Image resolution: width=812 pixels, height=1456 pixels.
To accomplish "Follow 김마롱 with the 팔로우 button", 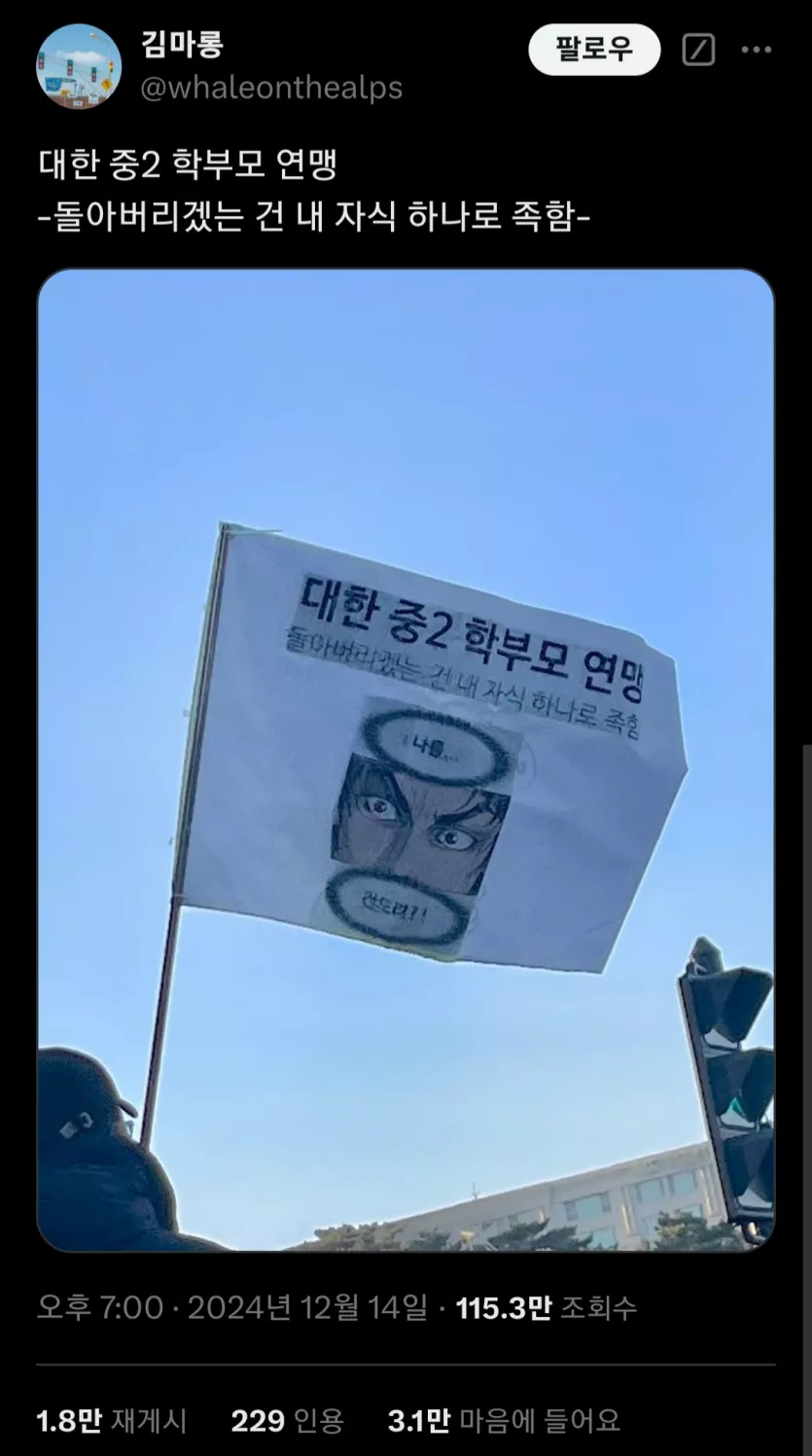I will click(594, 50).
